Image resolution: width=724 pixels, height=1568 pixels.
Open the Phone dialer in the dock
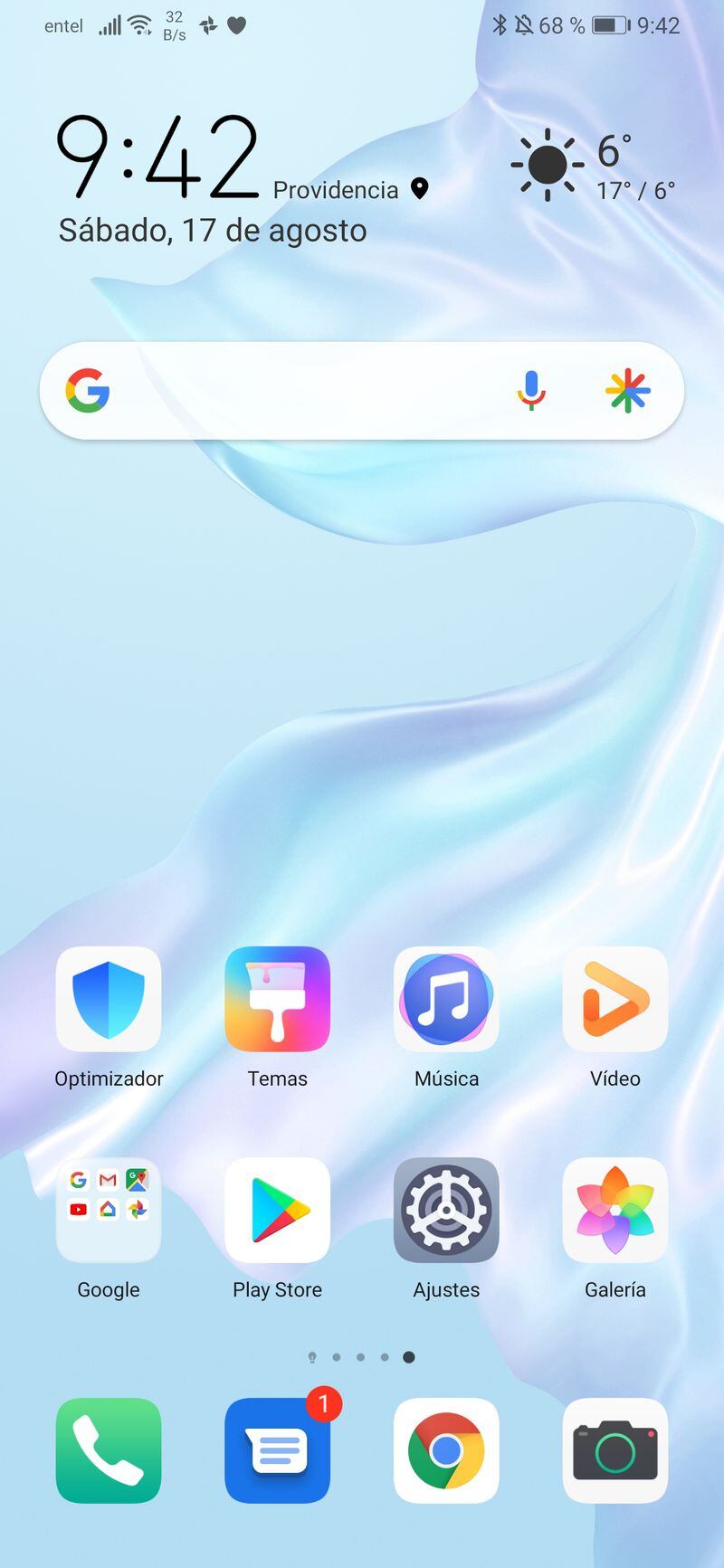[x=109, y=1450]
